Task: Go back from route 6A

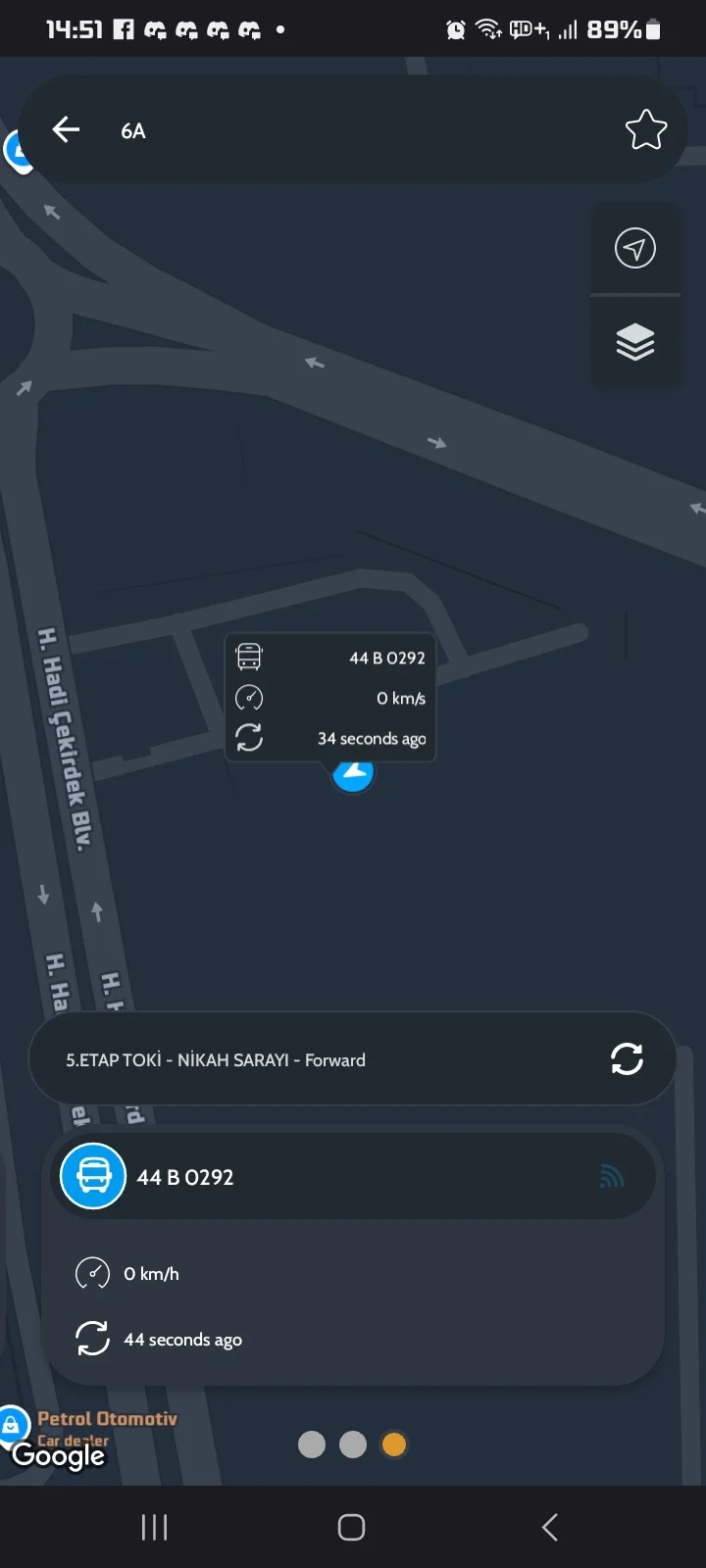Action: point(66,130)
